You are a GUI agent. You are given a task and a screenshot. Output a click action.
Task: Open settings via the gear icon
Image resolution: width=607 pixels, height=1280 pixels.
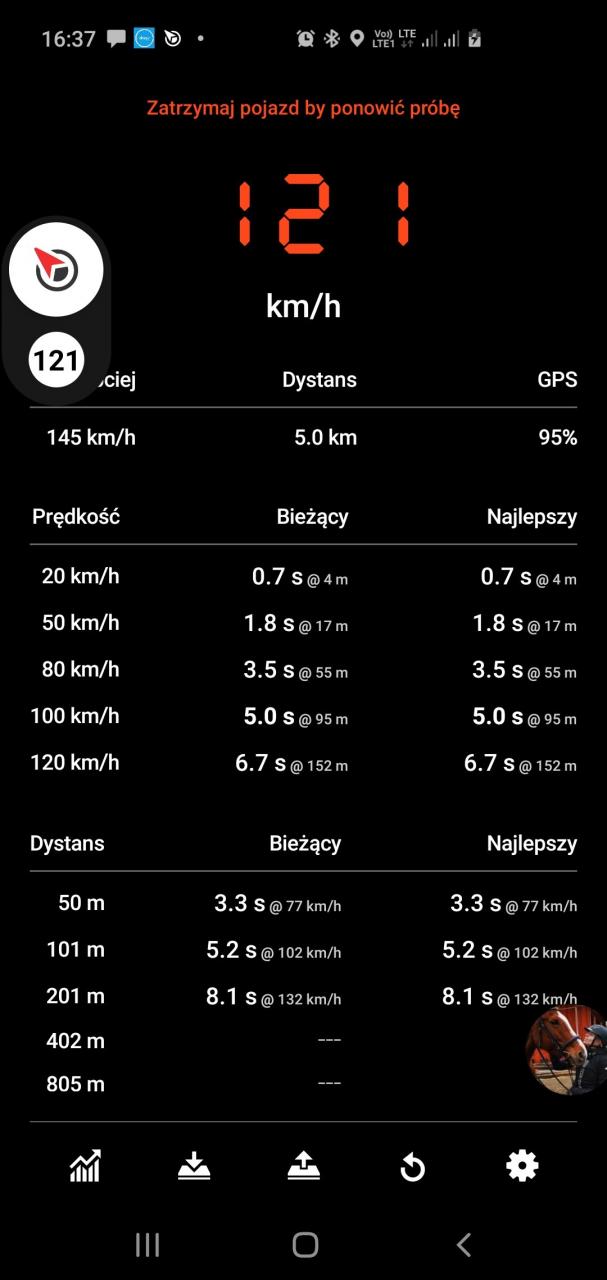coord(522,1166)
